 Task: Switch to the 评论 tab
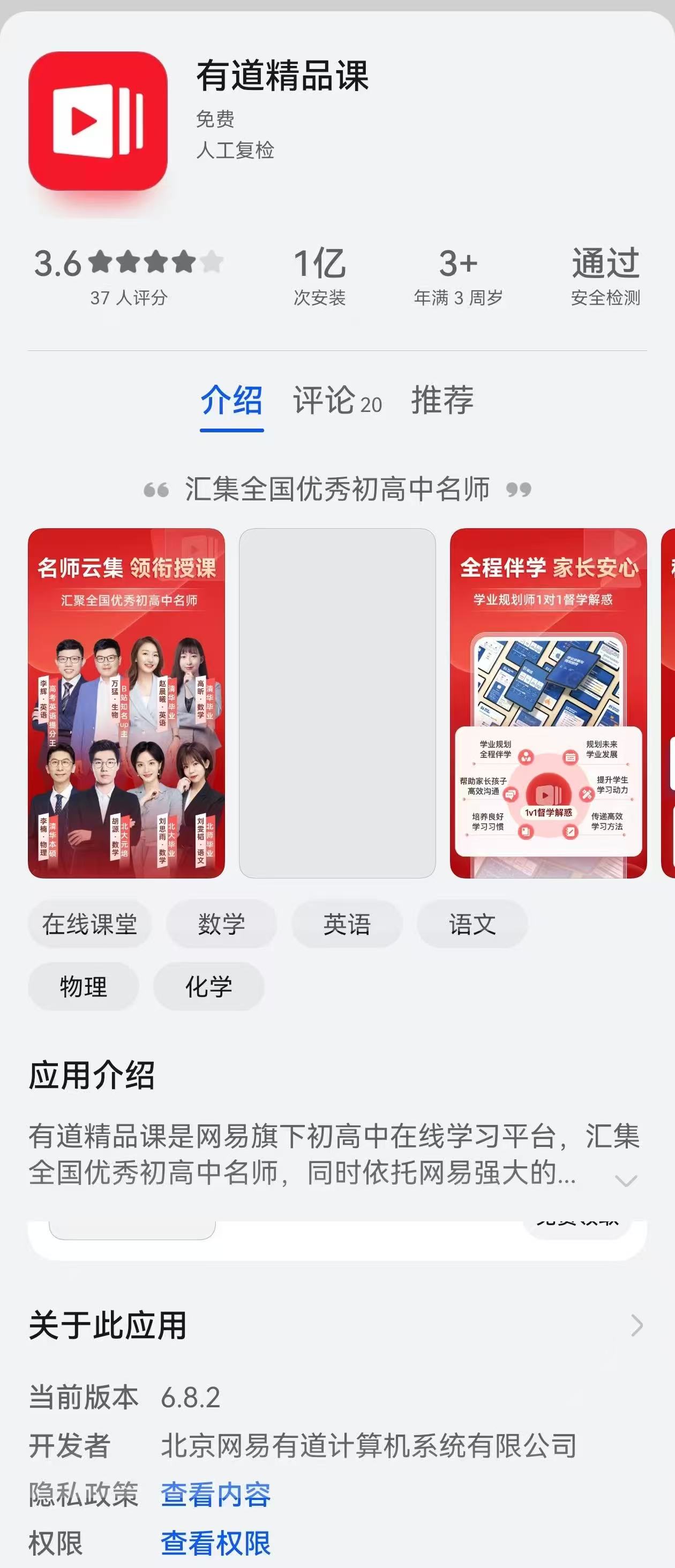337,401
